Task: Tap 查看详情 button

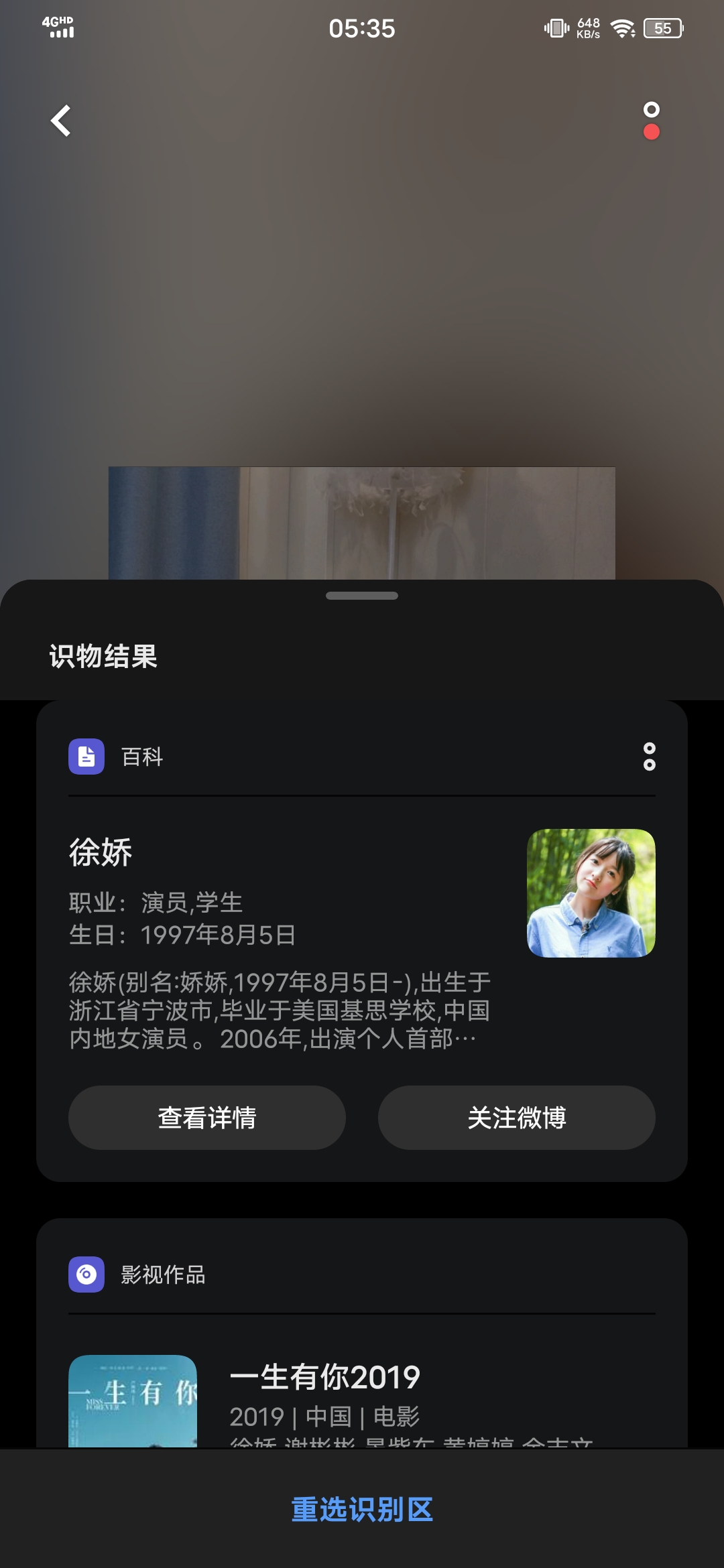Action: coord(207,1118)
